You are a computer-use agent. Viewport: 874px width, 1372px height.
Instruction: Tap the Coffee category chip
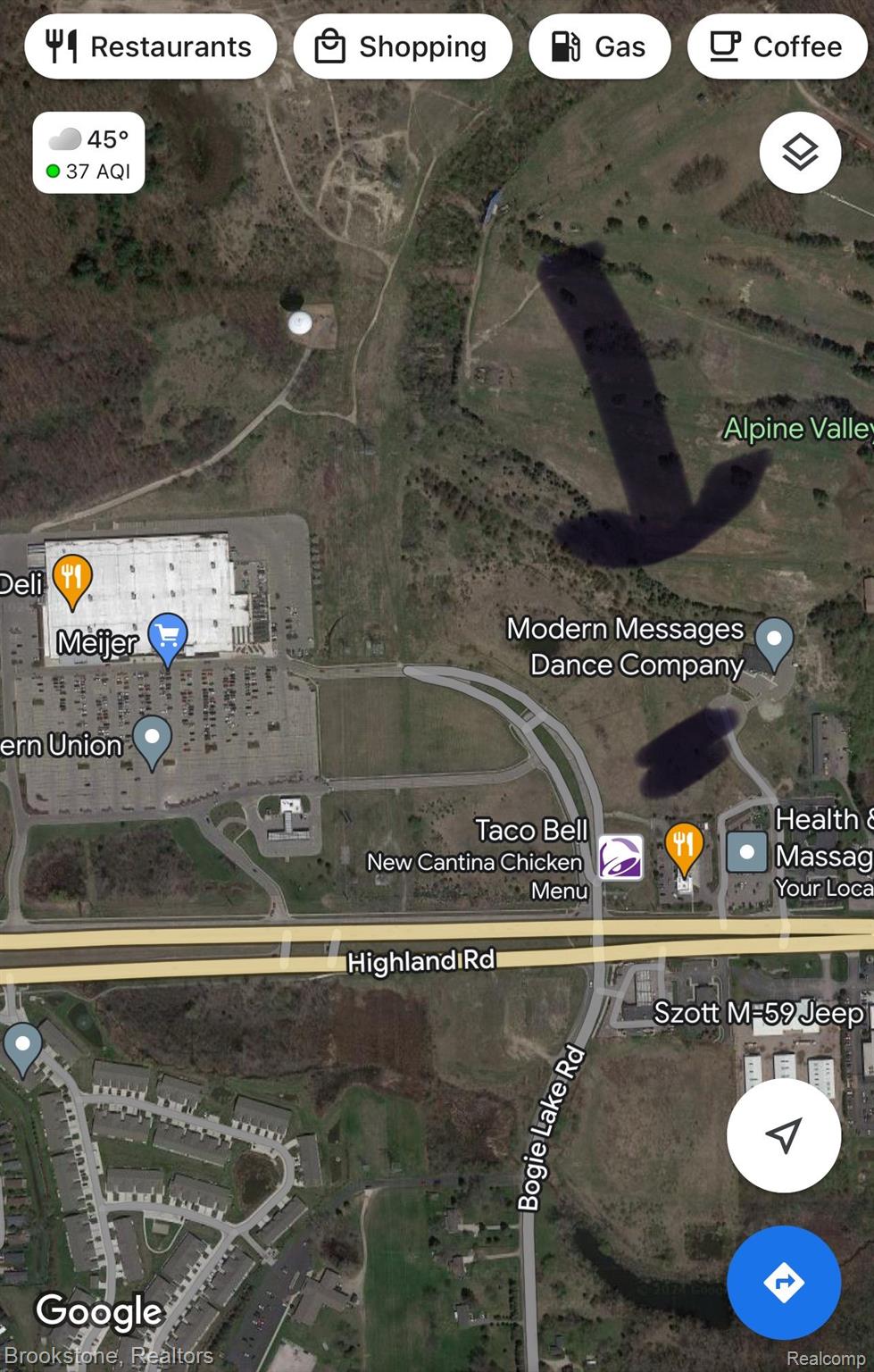pyautogui.click(x=776, y=46)
